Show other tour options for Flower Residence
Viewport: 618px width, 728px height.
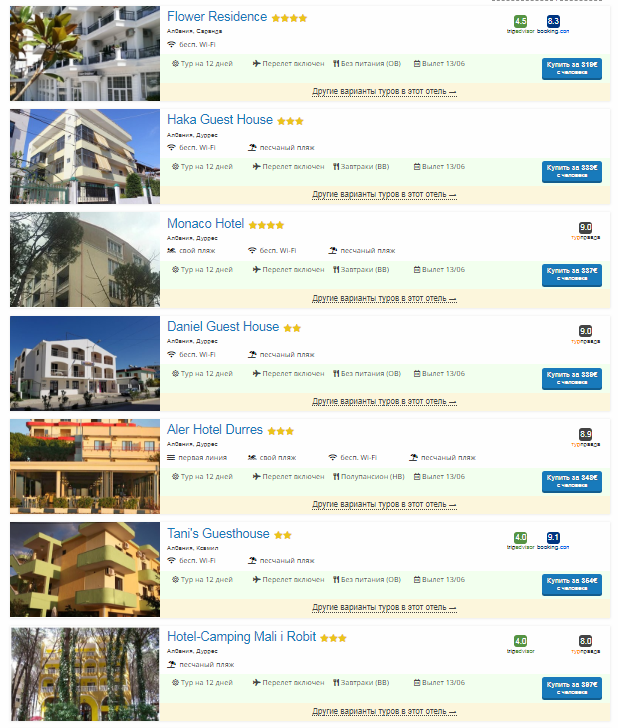384,91
